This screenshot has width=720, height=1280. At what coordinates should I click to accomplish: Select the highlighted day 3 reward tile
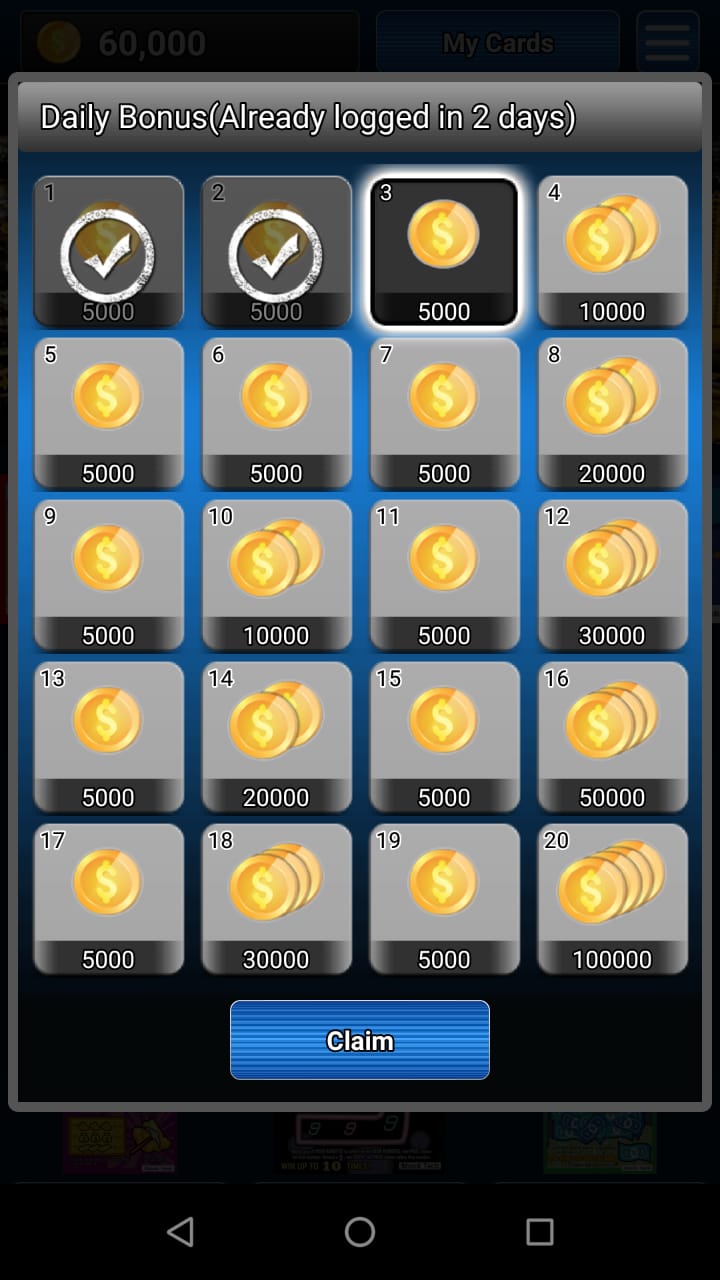point(443,252)
